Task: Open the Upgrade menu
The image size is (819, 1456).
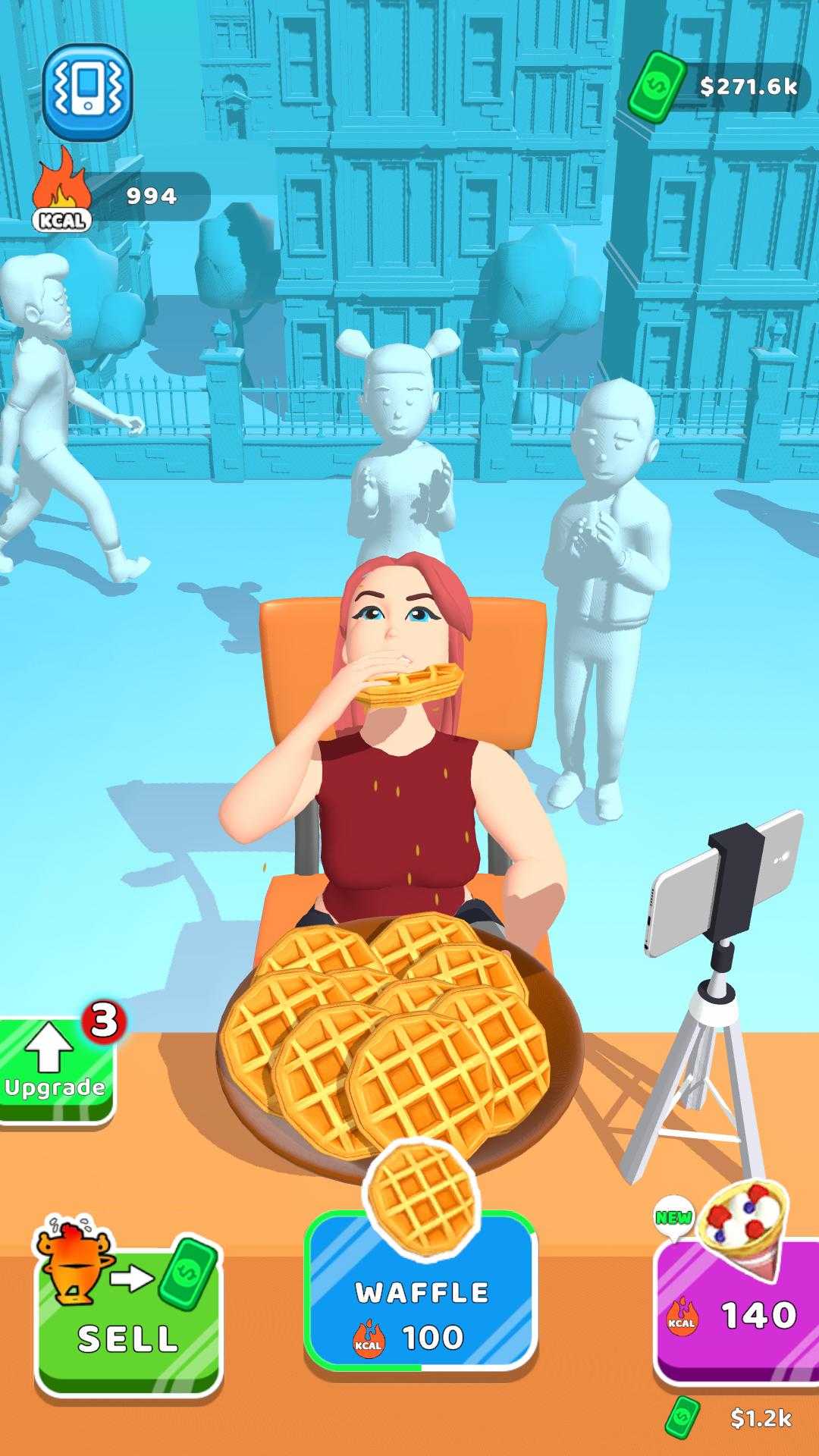Action: (x=55, y=1071)
